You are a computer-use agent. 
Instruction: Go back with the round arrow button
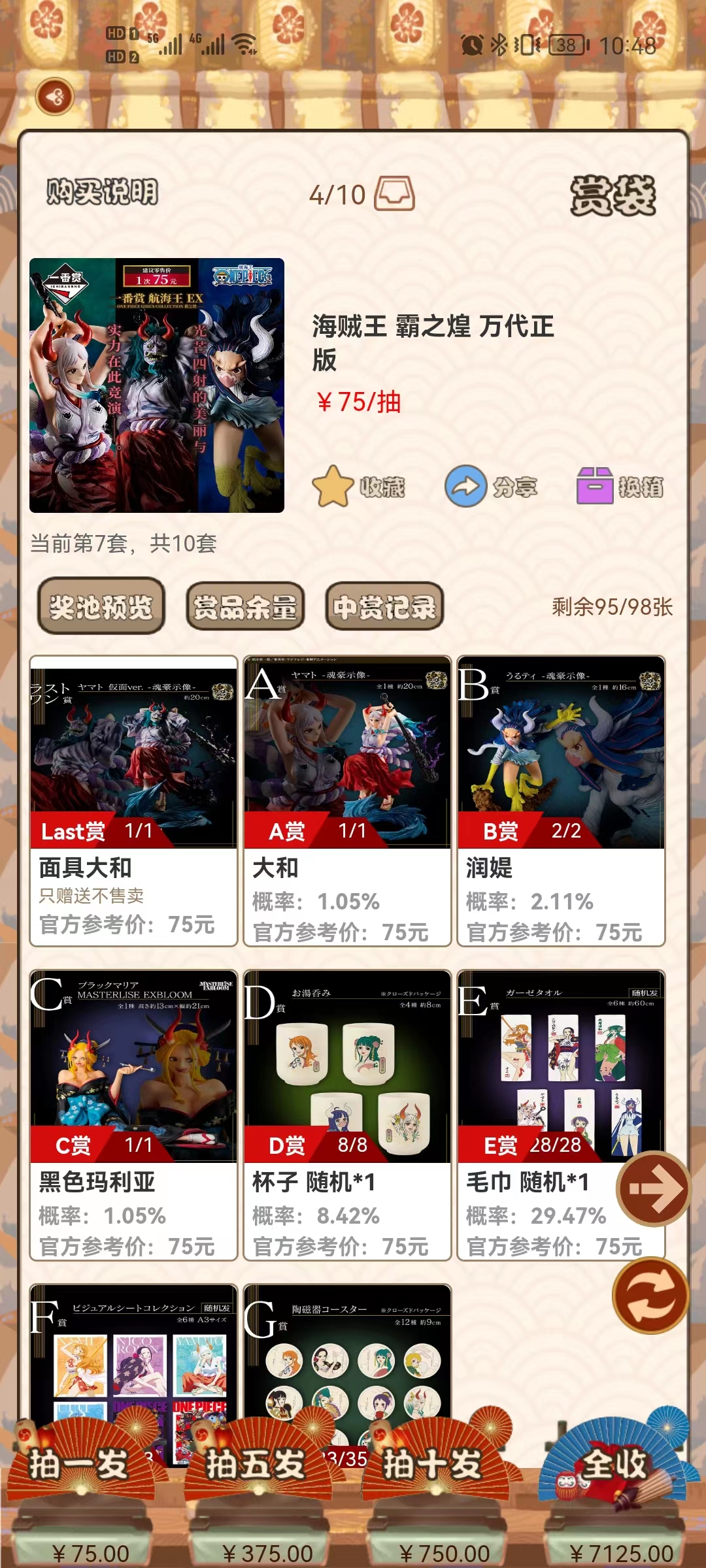pos(55,97)
